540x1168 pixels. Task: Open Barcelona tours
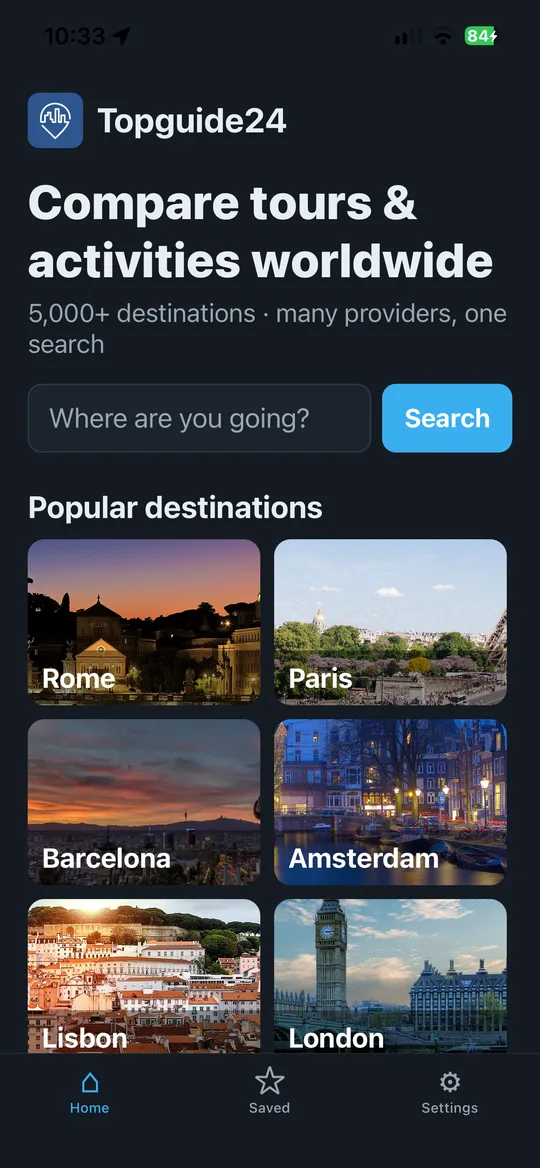coord(144,802)
